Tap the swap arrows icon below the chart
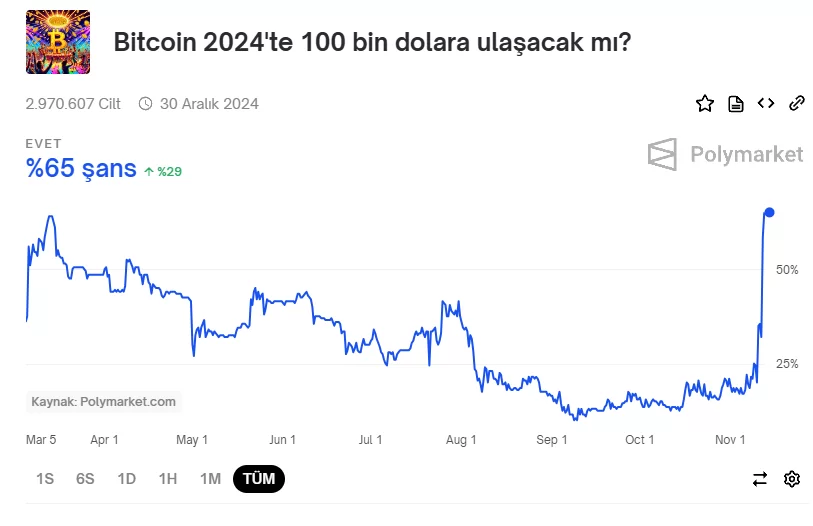Viewport: 813px width, 526px height. pyautogui.click(x=760, y=479)
